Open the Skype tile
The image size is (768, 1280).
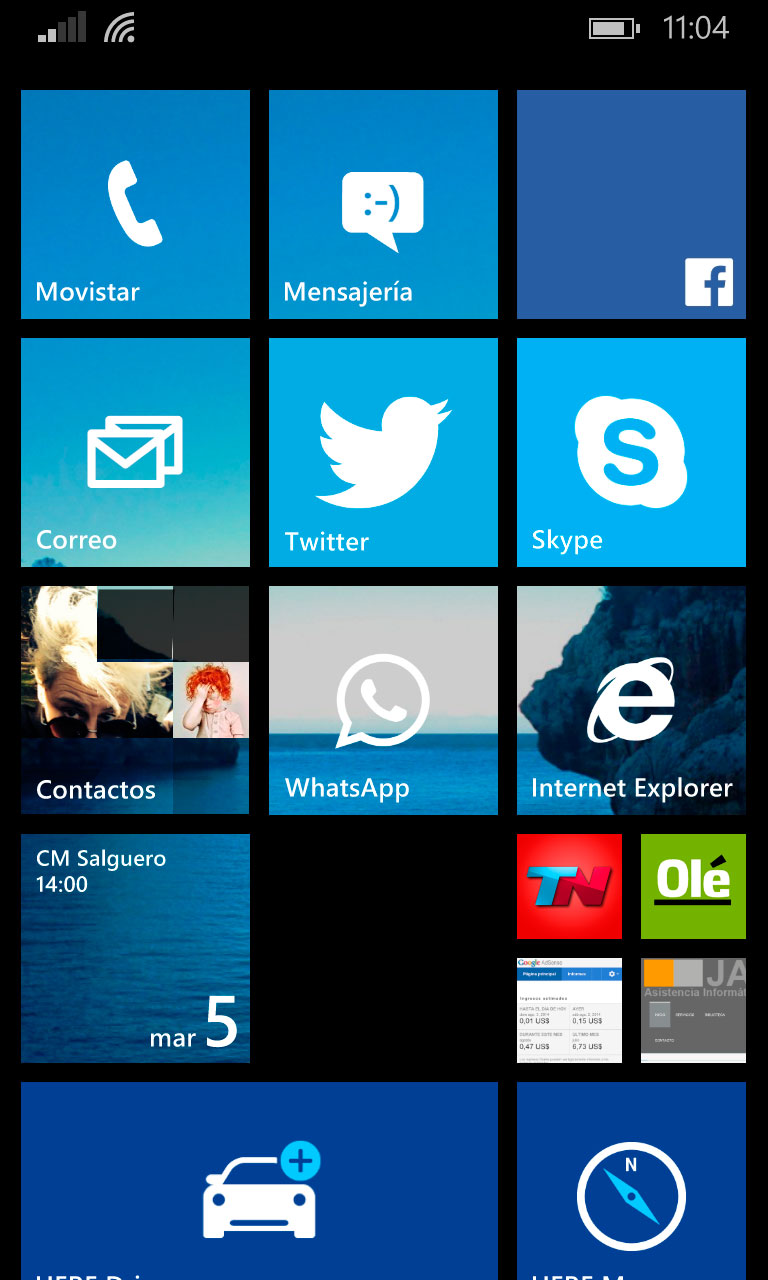[x=631, y=452]
